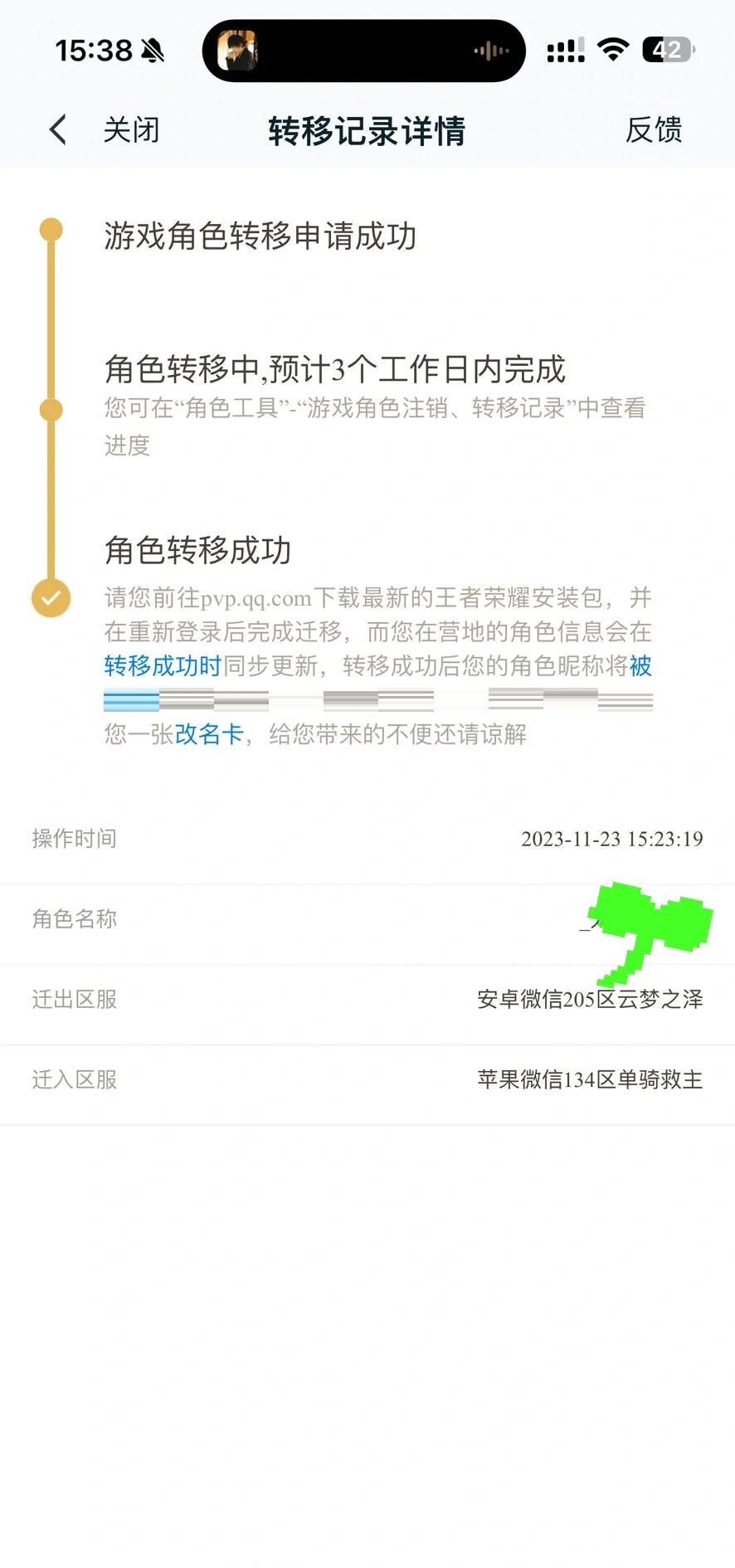Open 反馈 feedback
This screenshot has width=735, height=1568.
(654, 130)
